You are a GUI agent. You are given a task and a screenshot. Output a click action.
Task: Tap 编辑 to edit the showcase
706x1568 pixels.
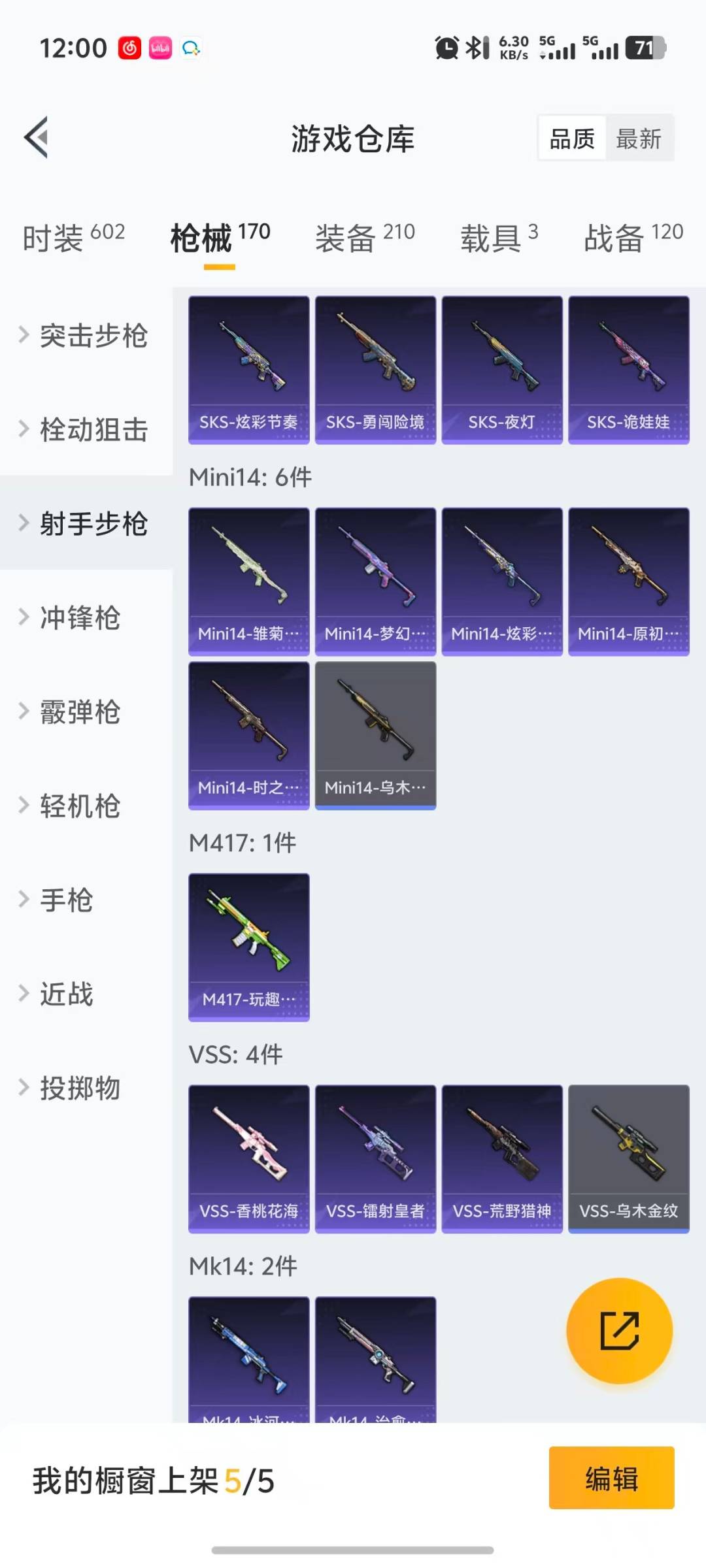pyautogui.click(x=611, y=1478)
